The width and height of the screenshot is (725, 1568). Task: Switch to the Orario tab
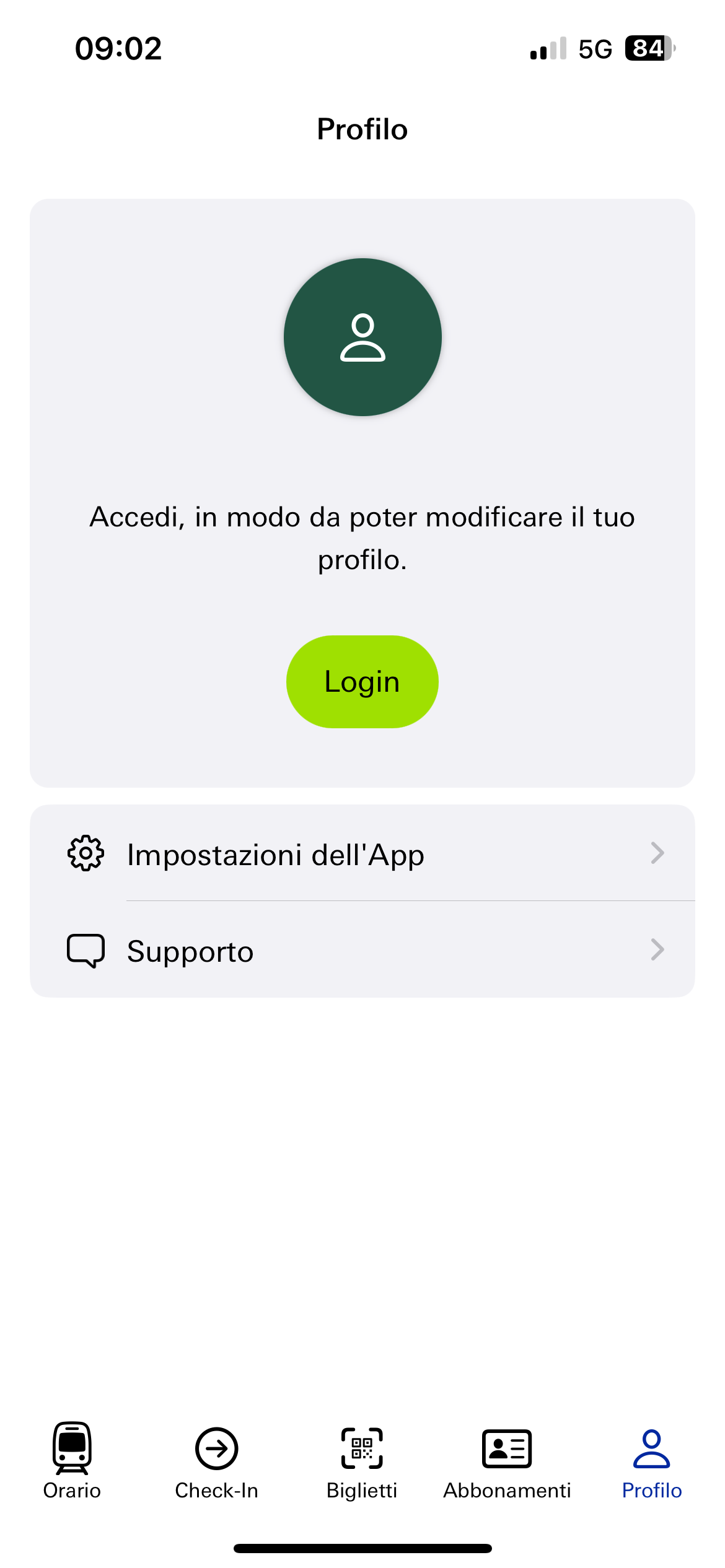(72, 1460)
